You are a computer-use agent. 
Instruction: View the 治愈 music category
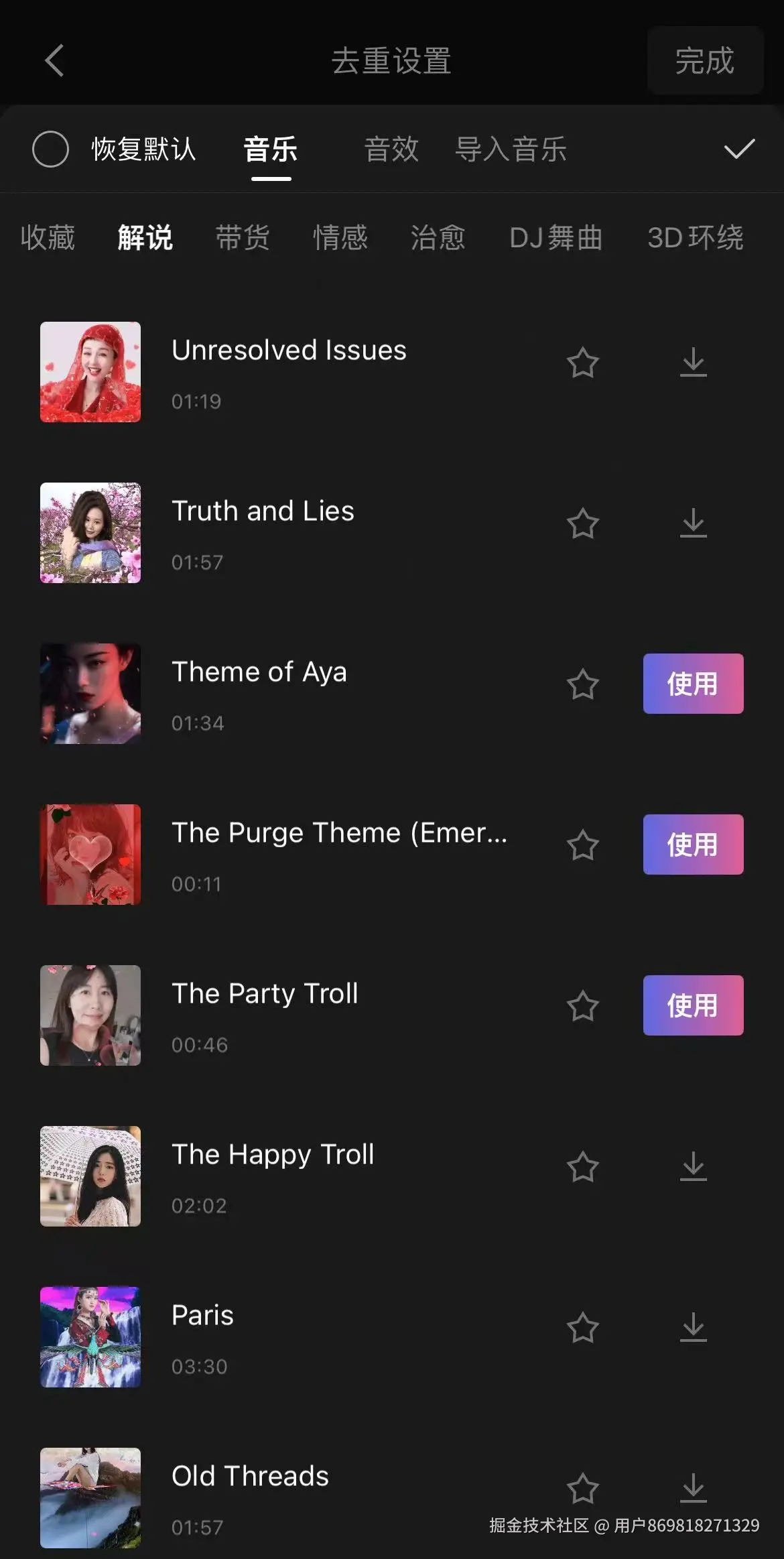pyautogui.click(x=438, y=237)
